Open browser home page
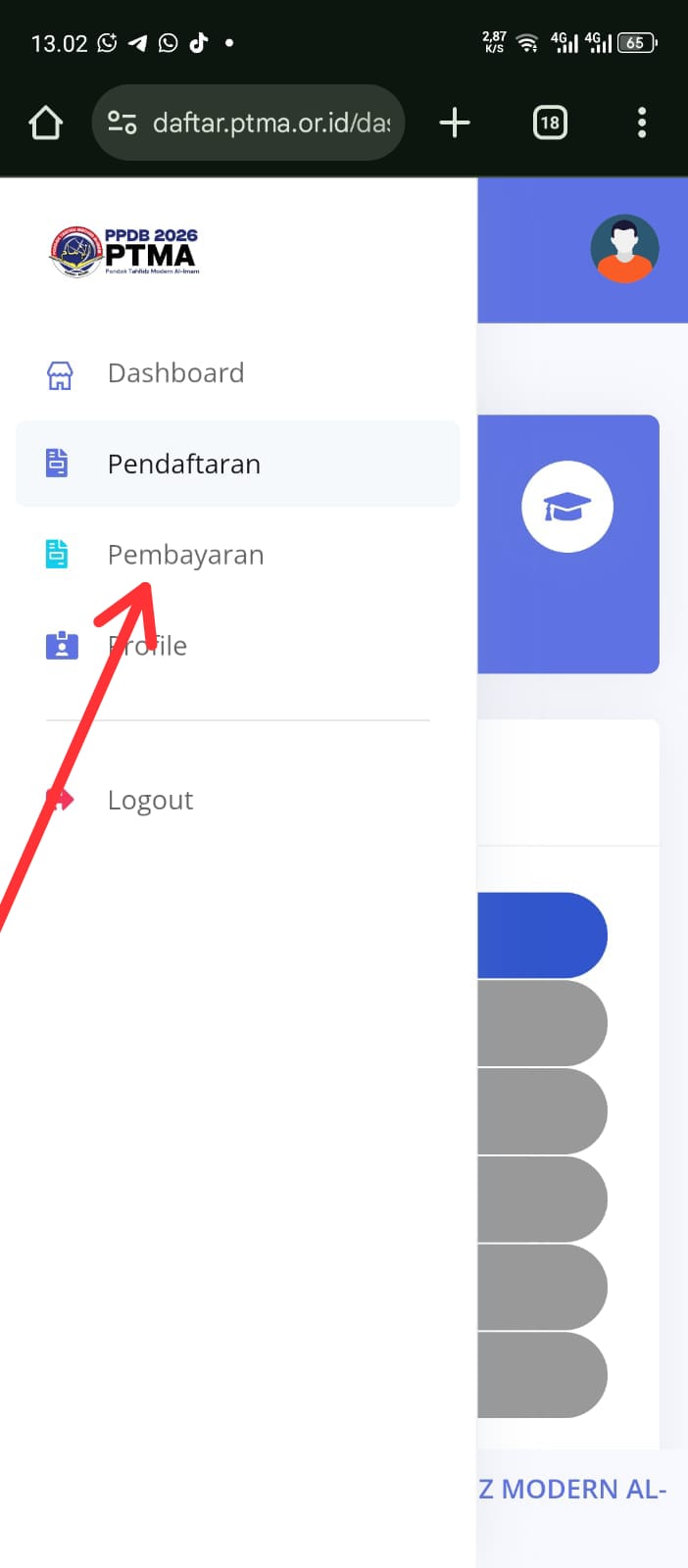 click(x=46, y=122)
